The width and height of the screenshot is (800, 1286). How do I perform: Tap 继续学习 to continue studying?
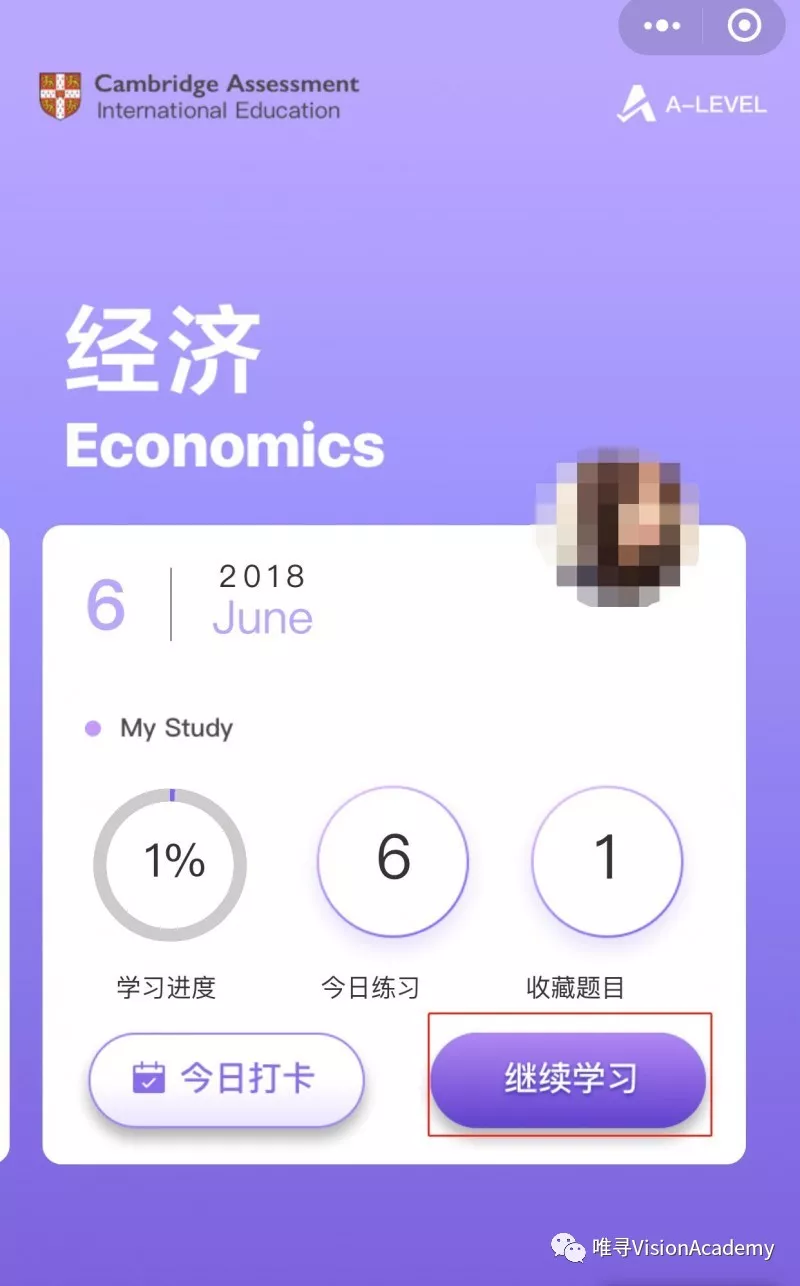569,1080
